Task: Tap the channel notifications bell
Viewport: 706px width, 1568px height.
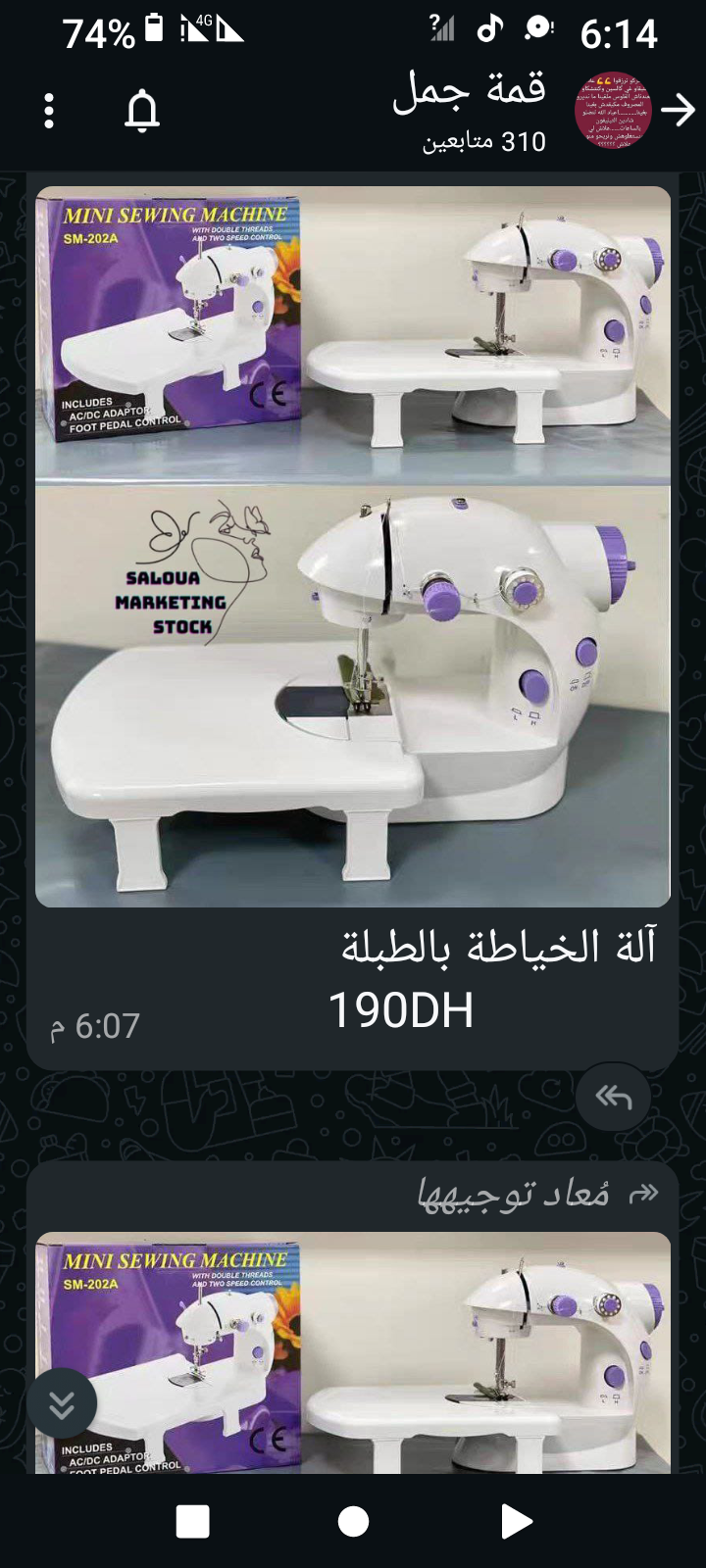Action: coord(142,111)
